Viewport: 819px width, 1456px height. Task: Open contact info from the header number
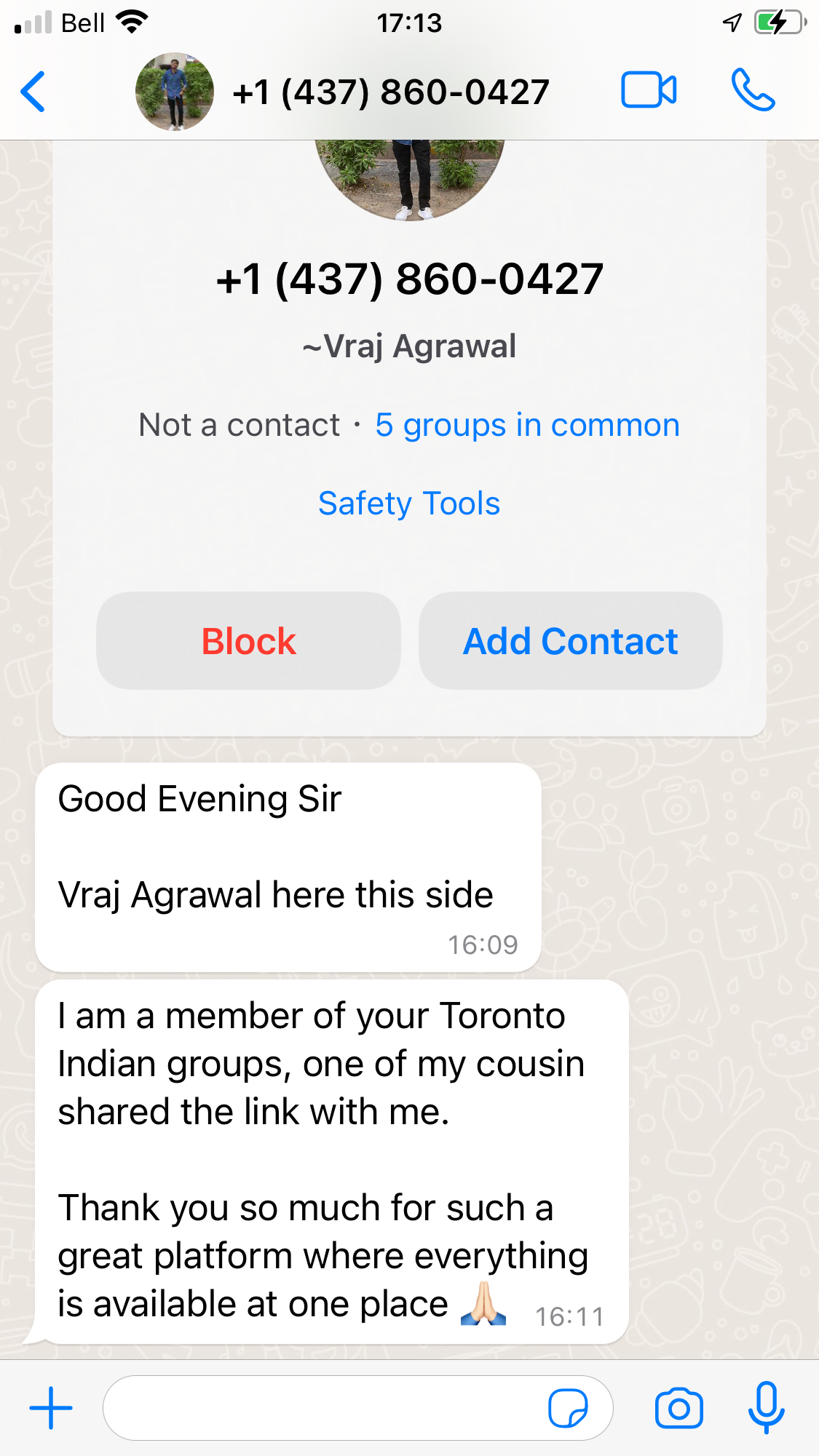click(x=390, y=92)
